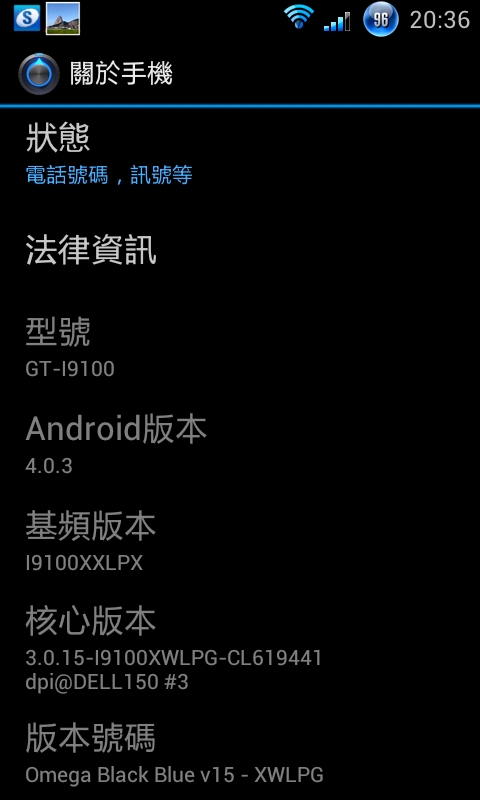Go back via the 關於手機 header icon
Screen dimensions: 480x800
click(x=39, y=73)
